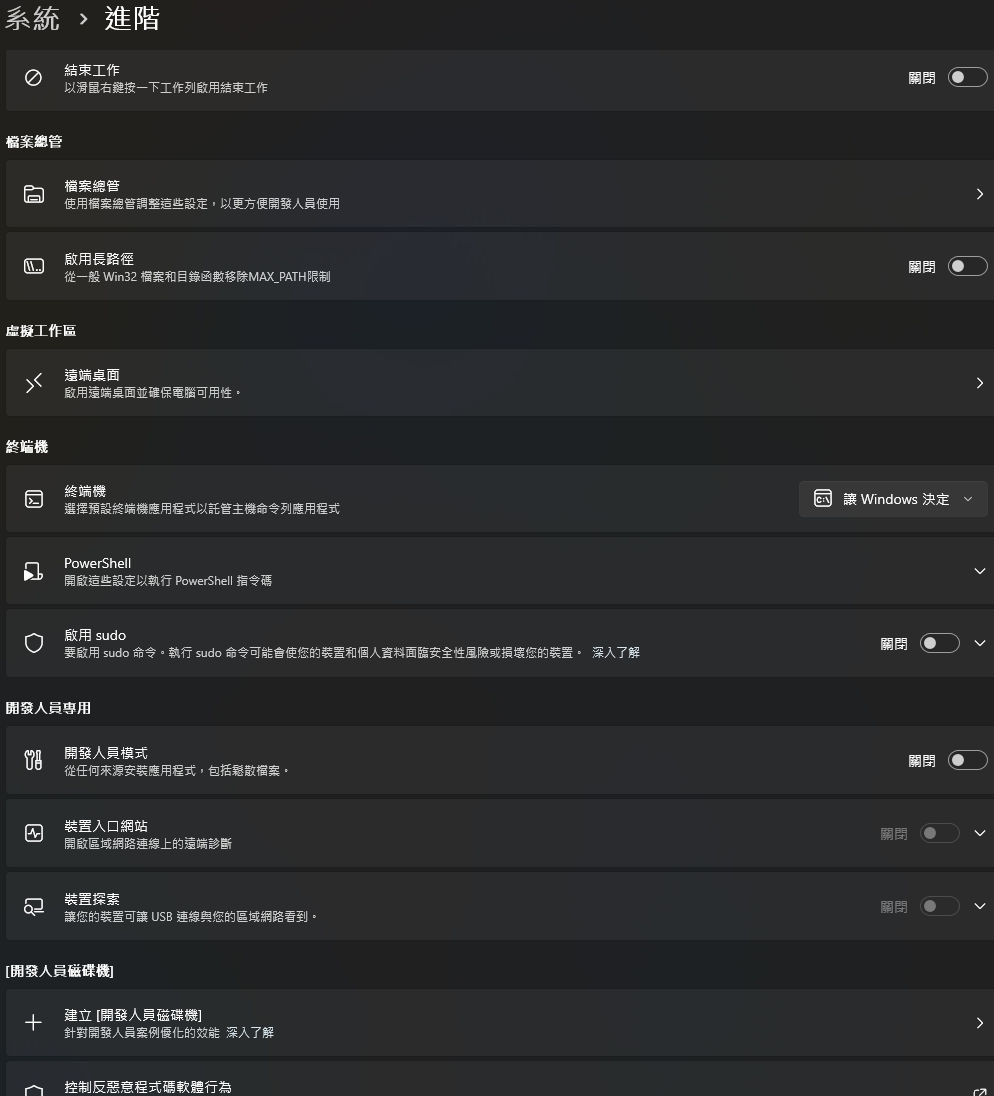Open 深入了解 link under 開發人員磁碟機
Screen dimensions: 994x1096
click(x=250, y=1033)
